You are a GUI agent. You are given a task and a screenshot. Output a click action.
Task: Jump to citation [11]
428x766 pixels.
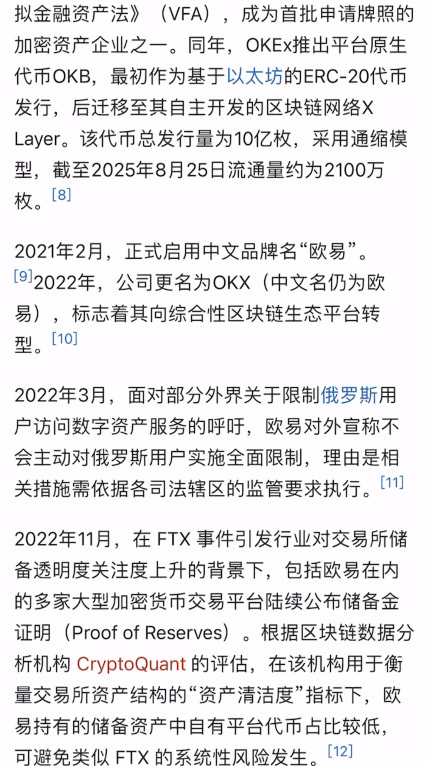click(x=392, y=483)
